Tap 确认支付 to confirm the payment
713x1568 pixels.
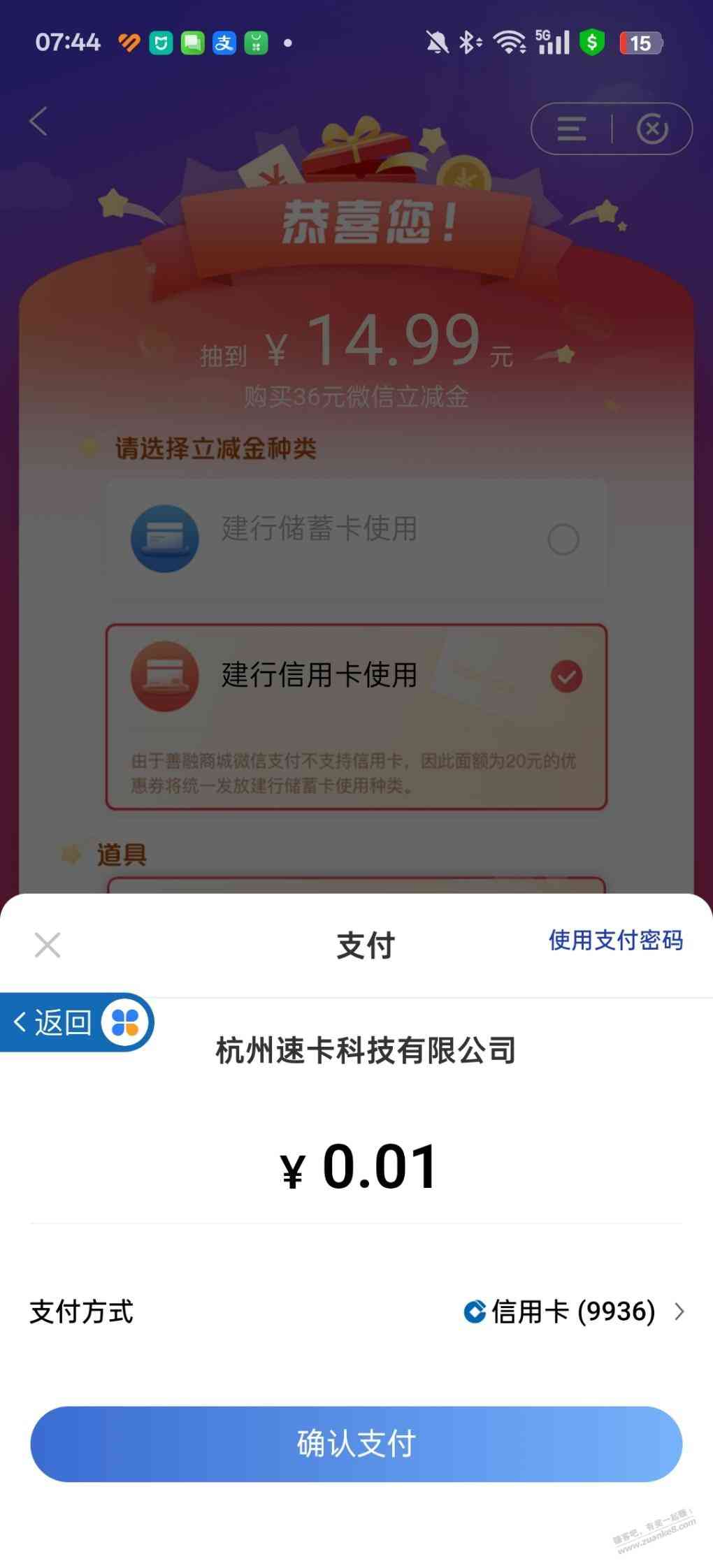(x=356, y=1444)
